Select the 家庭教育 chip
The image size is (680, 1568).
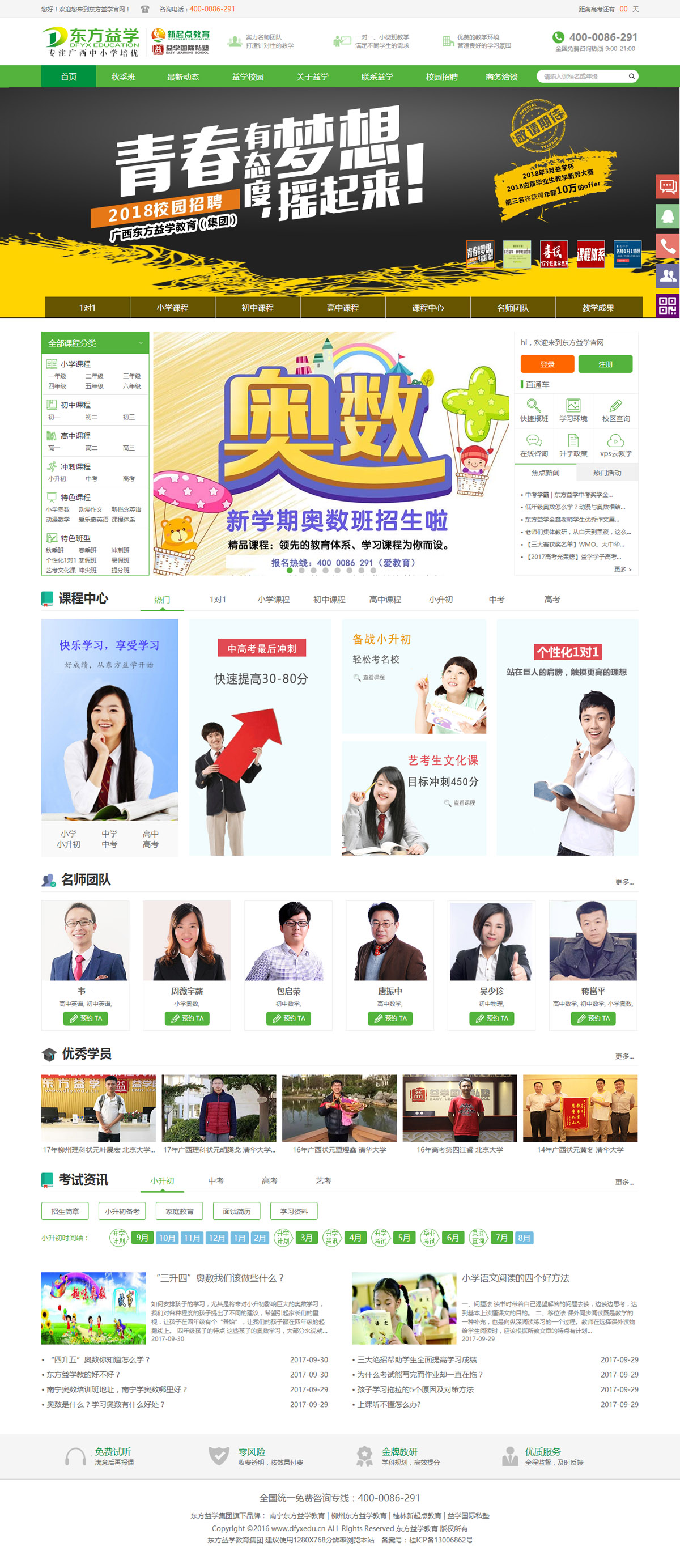coord(179,1212)
